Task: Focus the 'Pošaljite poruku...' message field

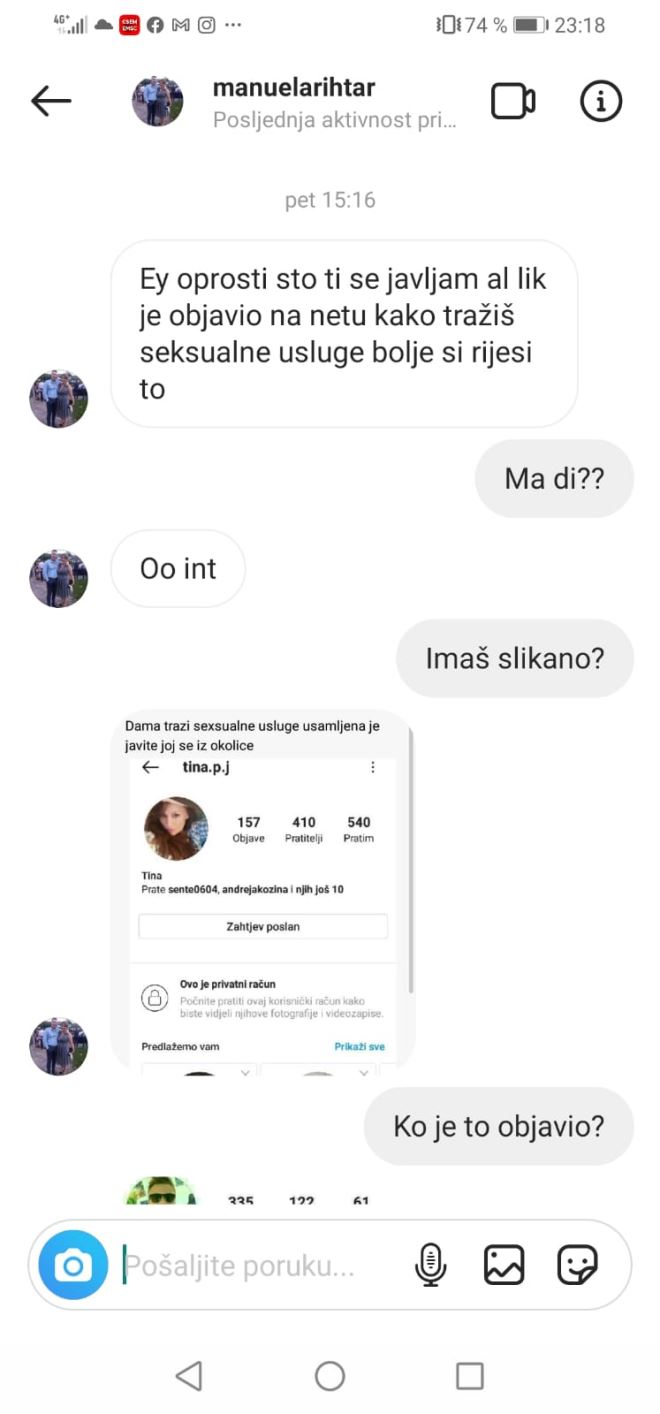Action: pyautogui.click(x=260, y=1266)
